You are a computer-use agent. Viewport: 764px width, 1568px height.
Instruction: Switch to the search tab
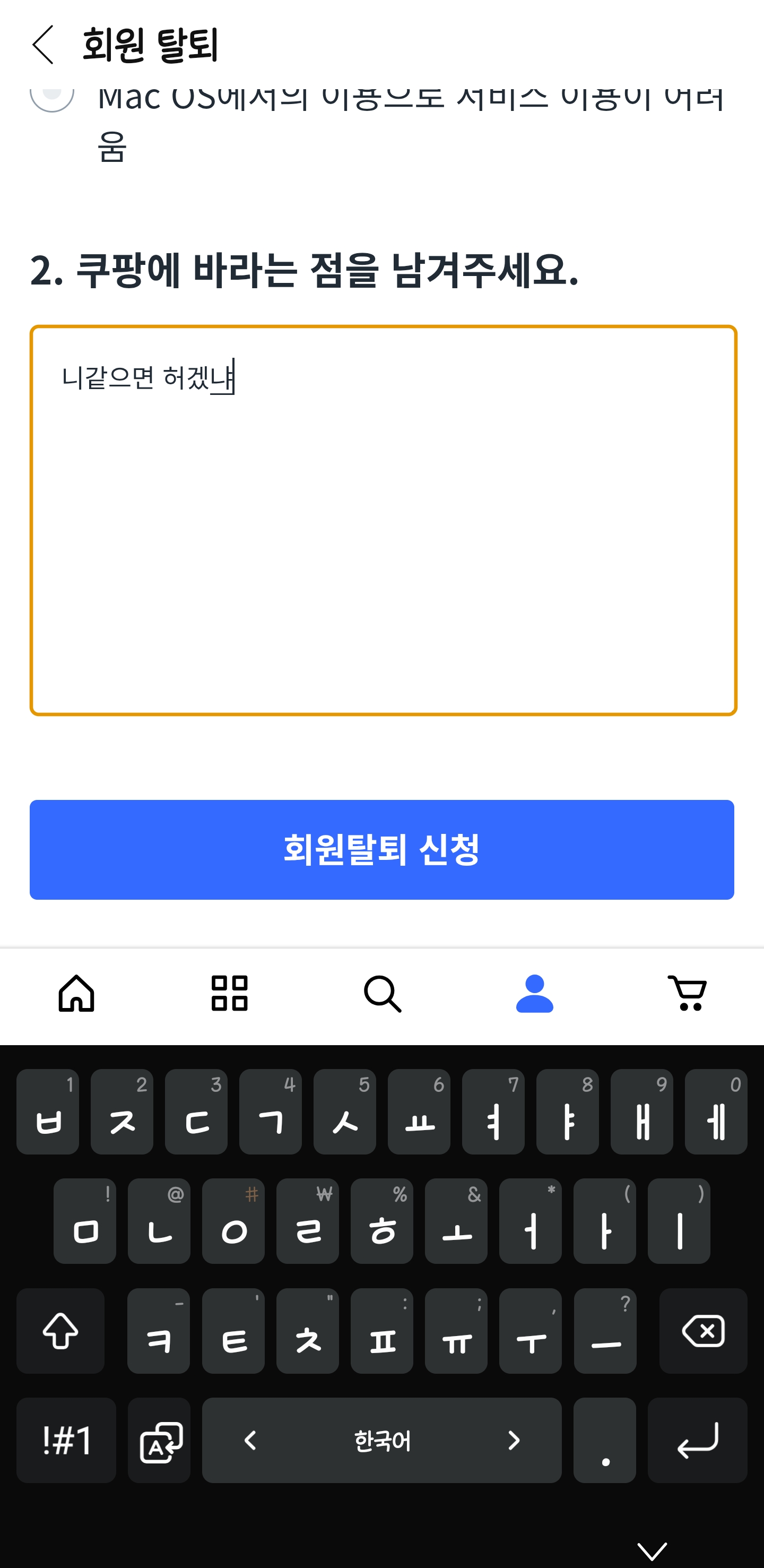point(382,993)
